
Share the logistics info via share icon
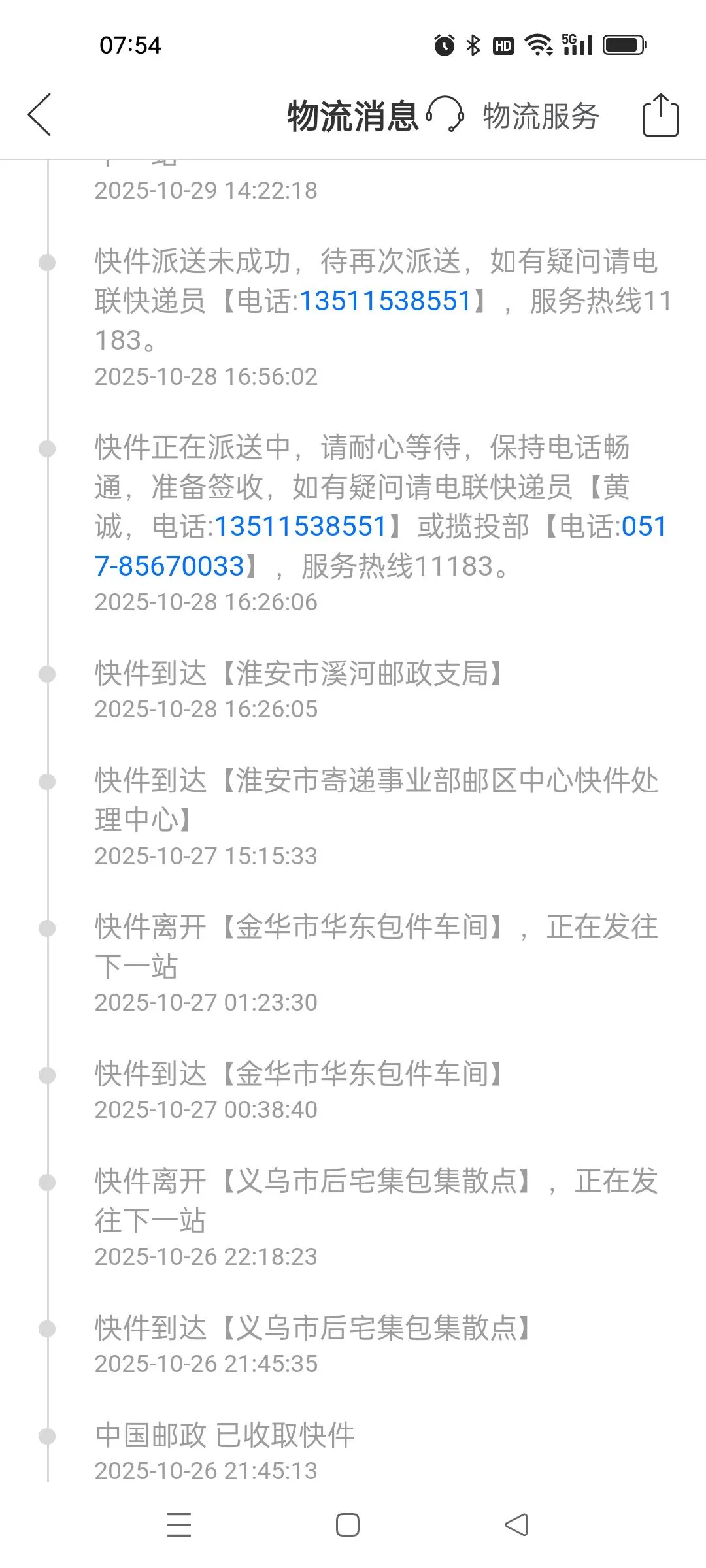(x=660, y=116)
